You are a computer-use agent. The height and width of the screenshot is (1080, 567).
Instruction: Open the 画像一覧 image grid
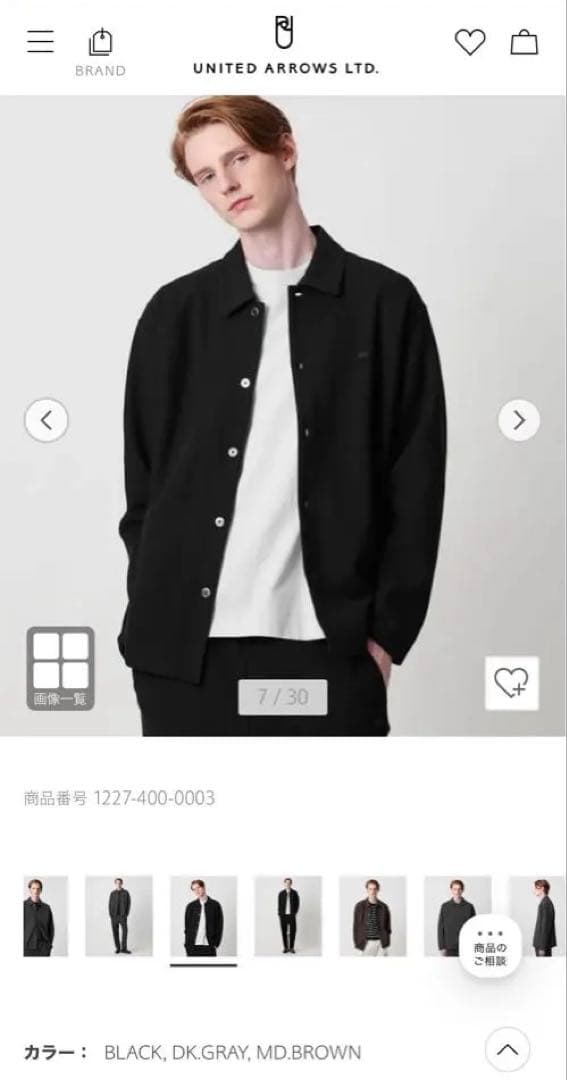click(61, 668)
